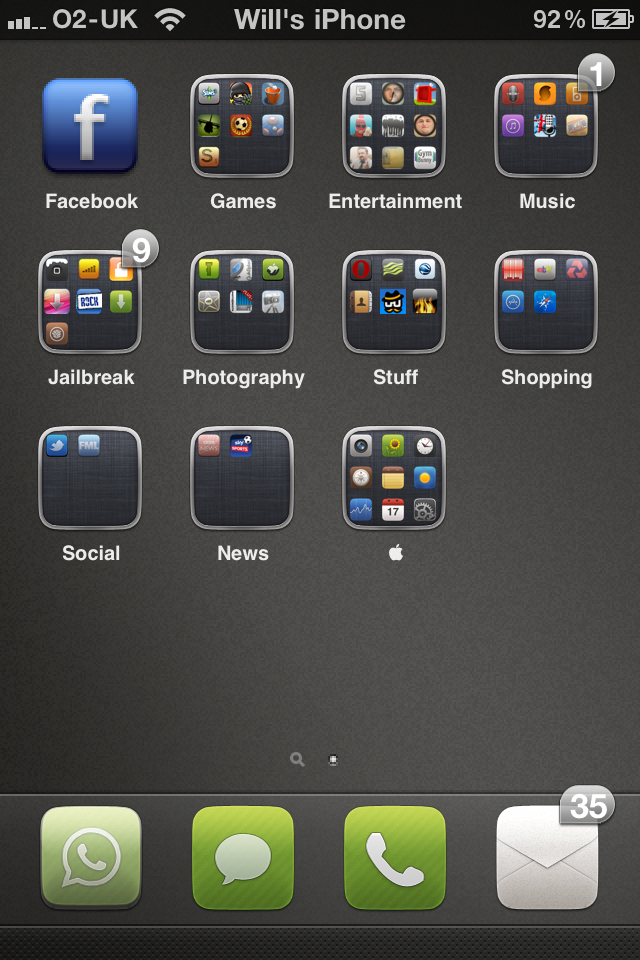Launch WhatsApp from the dock
640x960 pixels.
click(90, 858)
